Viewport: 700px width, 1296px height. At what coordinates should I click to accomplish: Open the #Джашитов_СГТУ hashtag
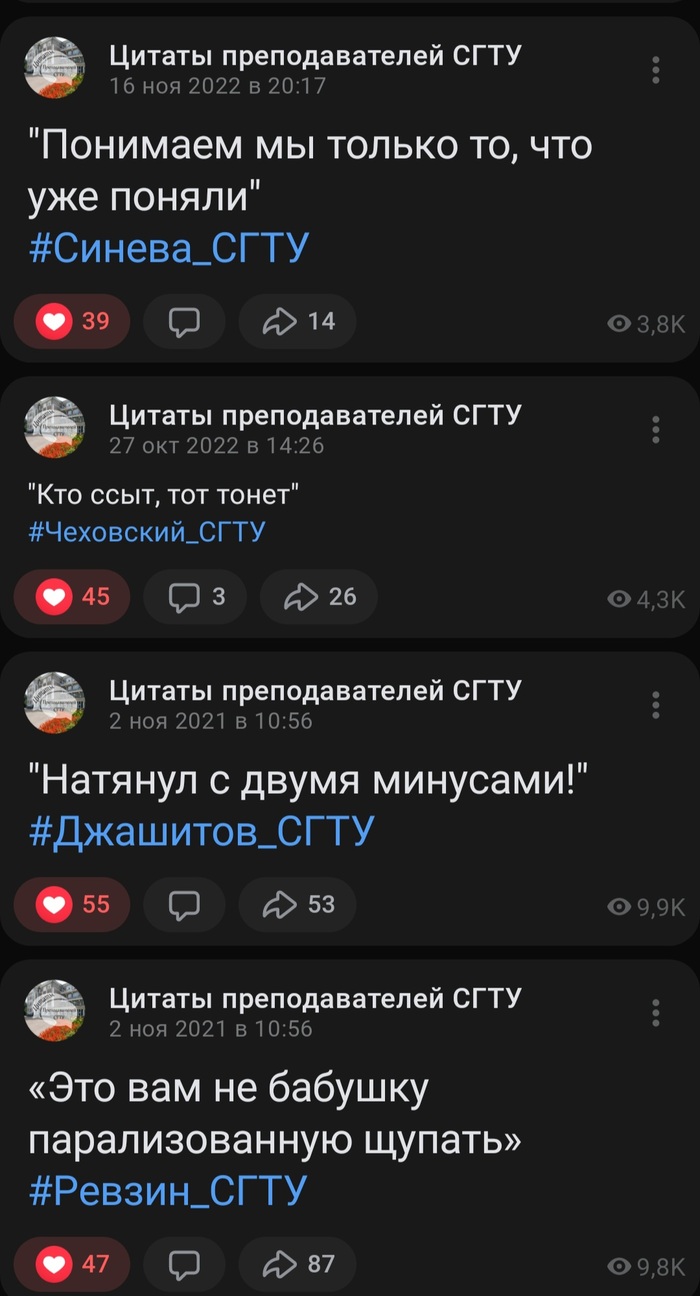click(203, 831)
